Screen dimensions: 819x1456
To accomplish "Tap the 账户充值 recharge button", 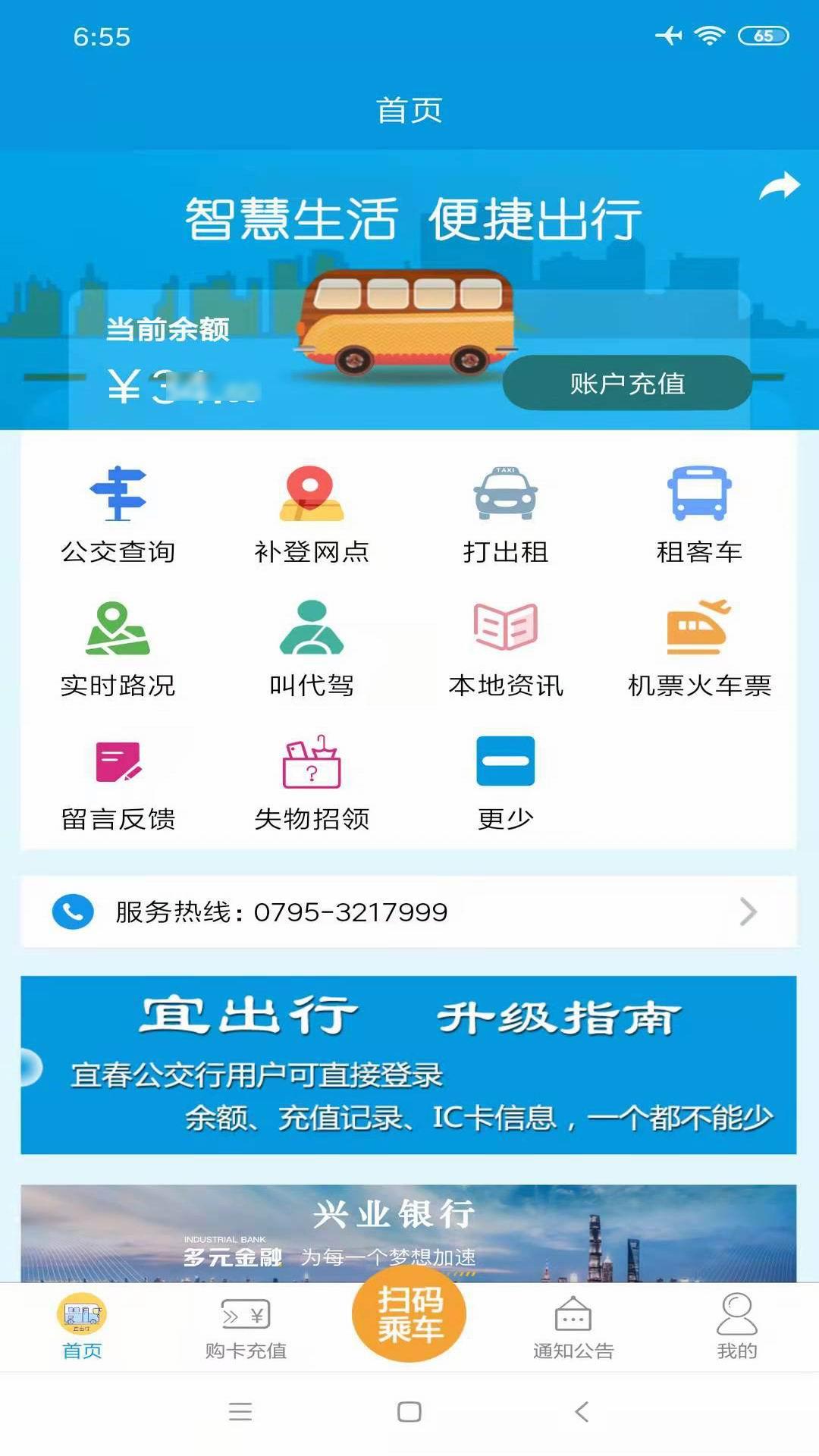I will click(628, 384).
